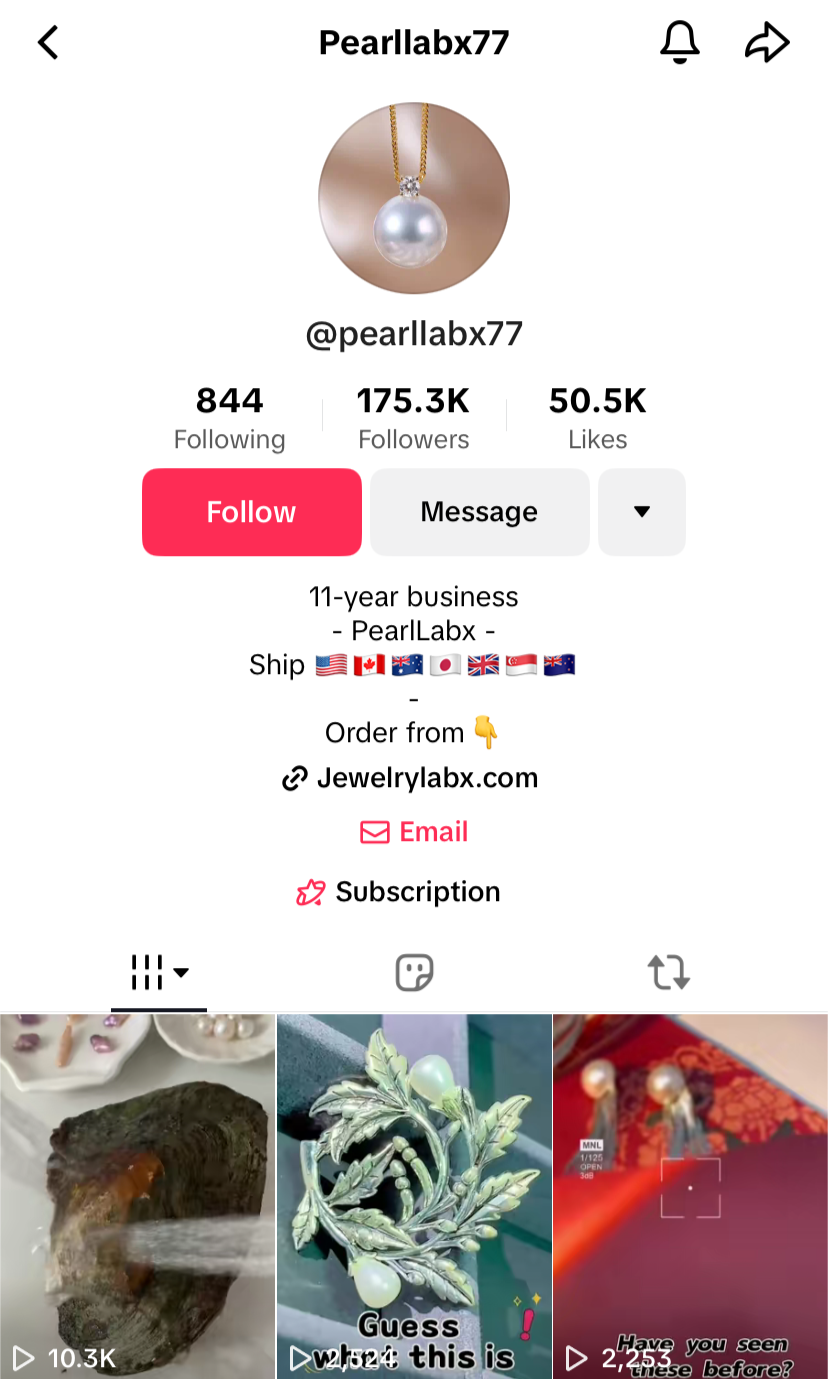Image resolution: width=828 pixels, height=1379 pixels.
Task: Open the 844 Following list
Action: pos(229,418)
